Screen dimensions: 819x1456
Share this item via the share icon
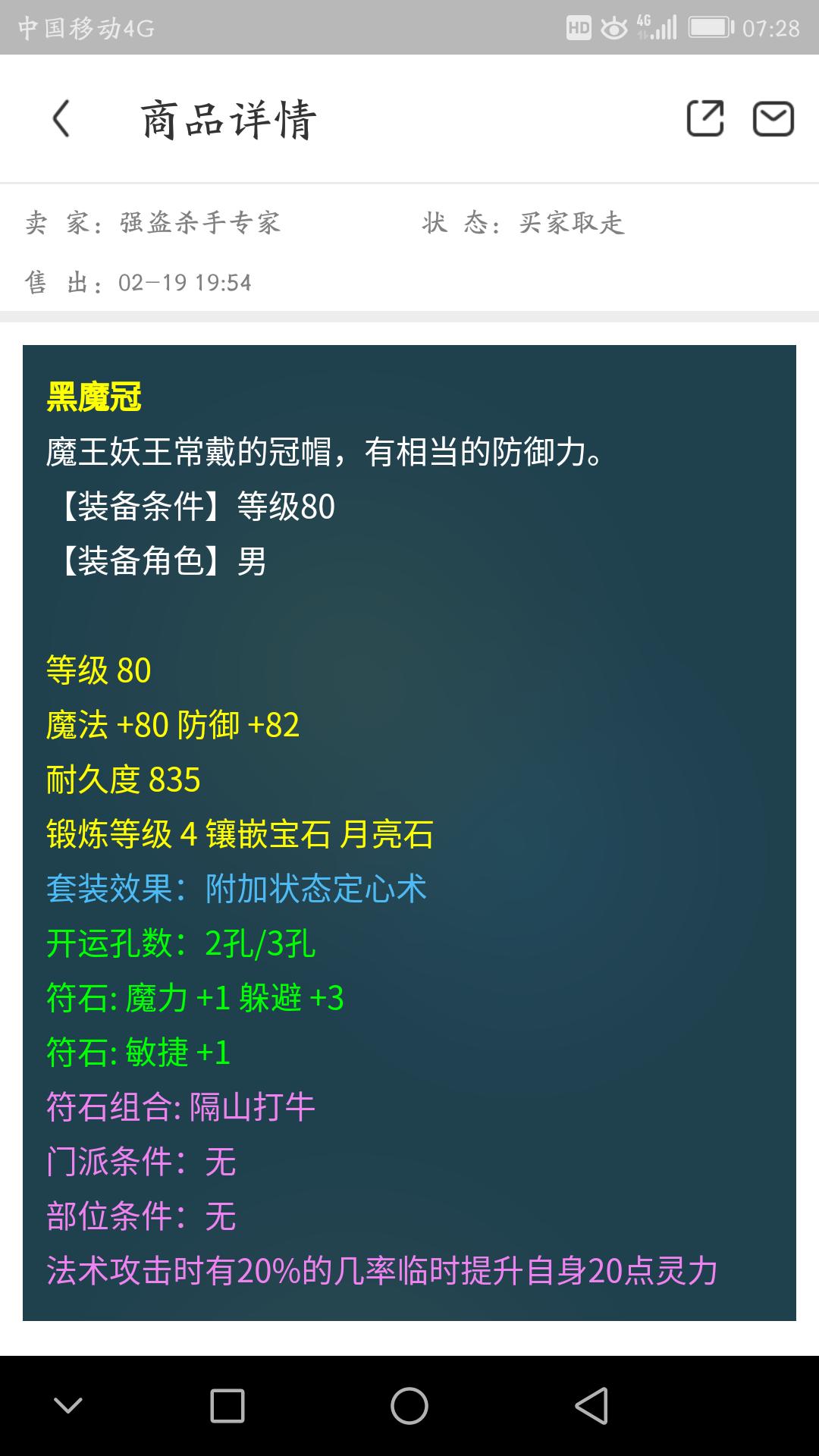[704, 119]
